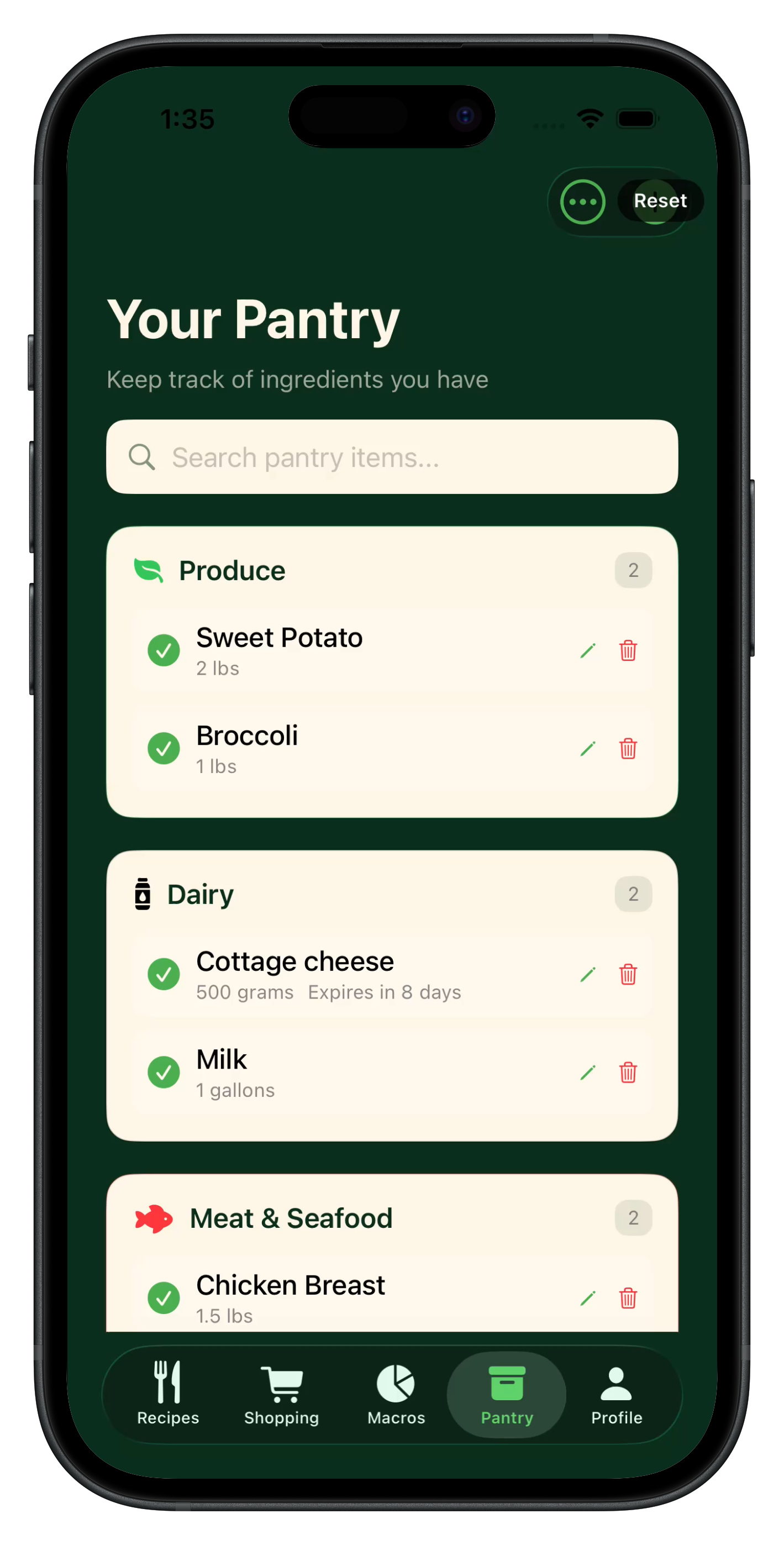The width and height of the screenshot is (784, 1545).
Task: Uncheck the Broccoli checkmark
Action: click(x=164, y=749)
